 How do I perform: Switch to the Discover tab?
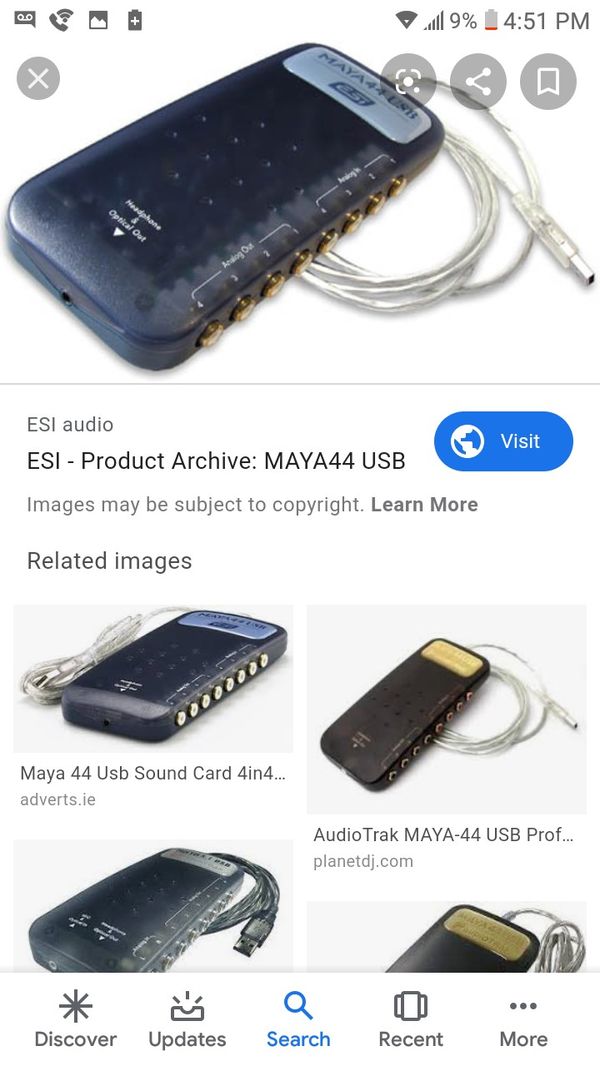(x=76, y=1020)
